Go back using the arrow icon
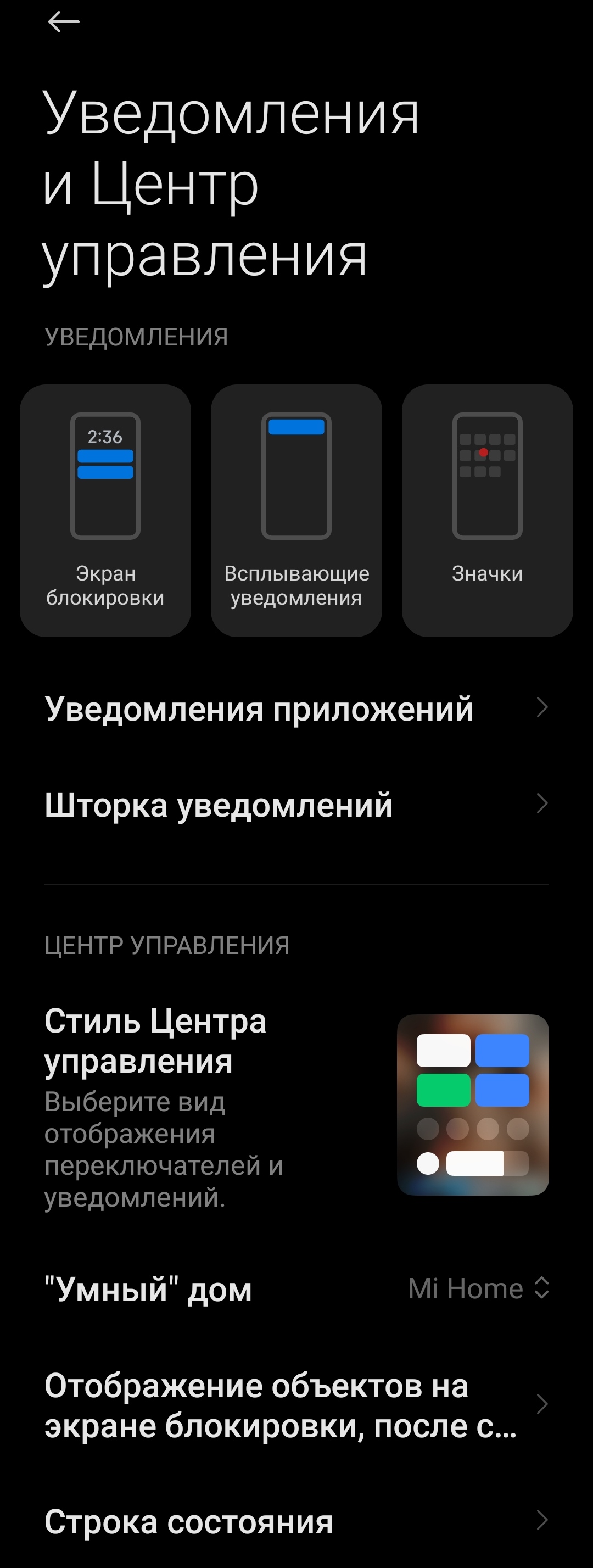 (63, 23)
